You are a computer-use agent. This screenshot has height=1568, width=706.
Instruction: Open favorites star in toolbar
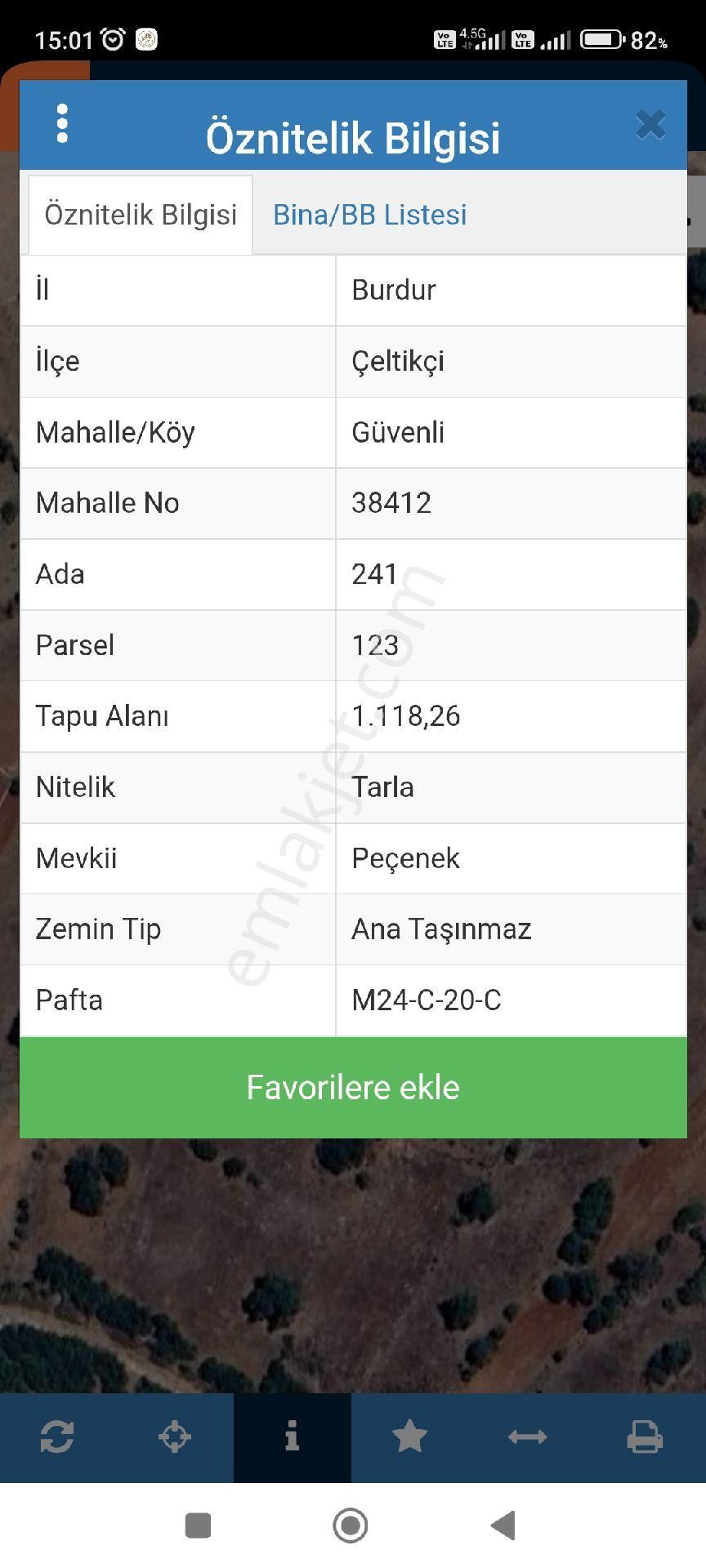click(x=409, y=1437)
